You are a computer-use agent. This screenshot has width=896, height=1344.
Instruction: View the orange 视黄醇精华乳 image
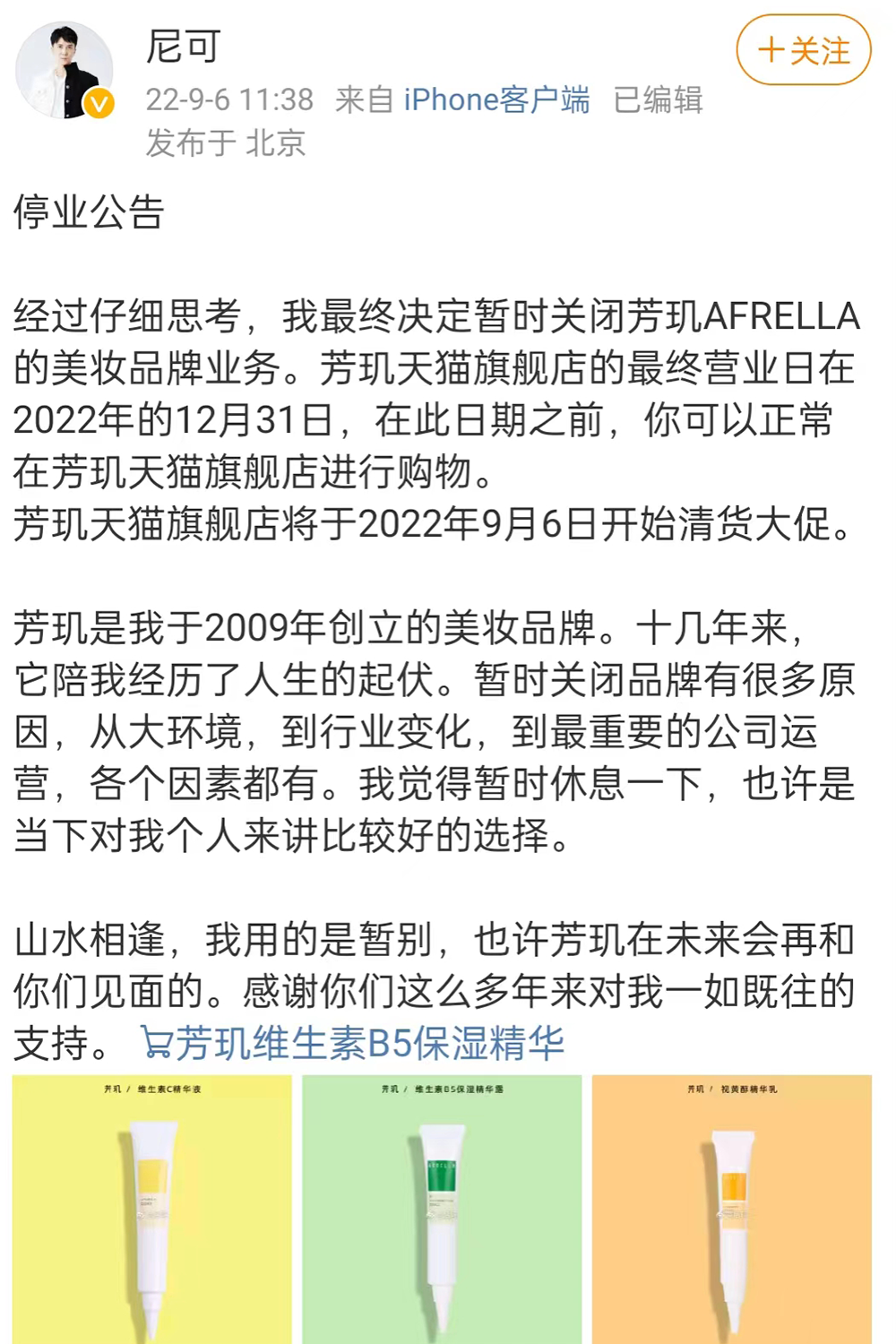click(x=731, y=1208)
